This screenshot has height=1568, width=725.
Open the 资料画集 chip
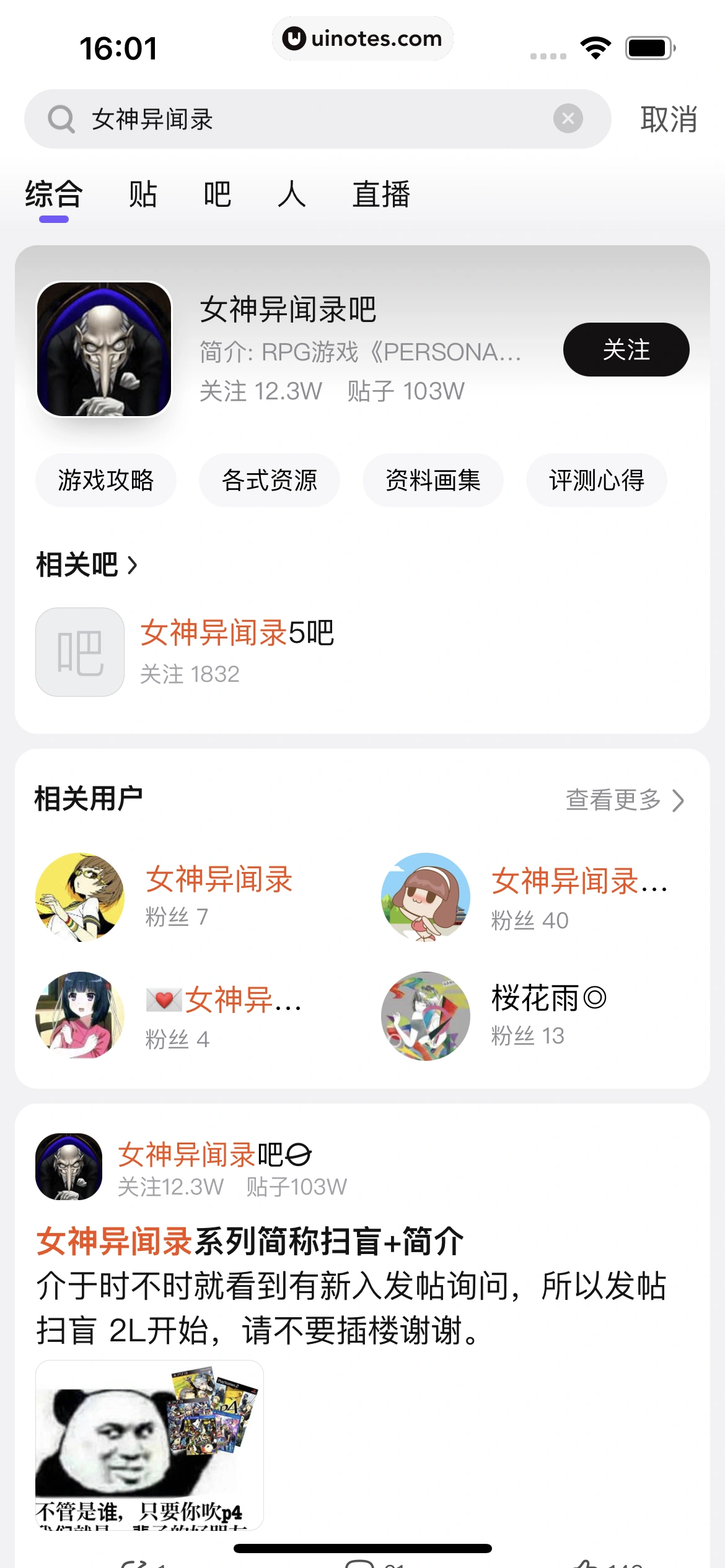click(x=433, y=481)
